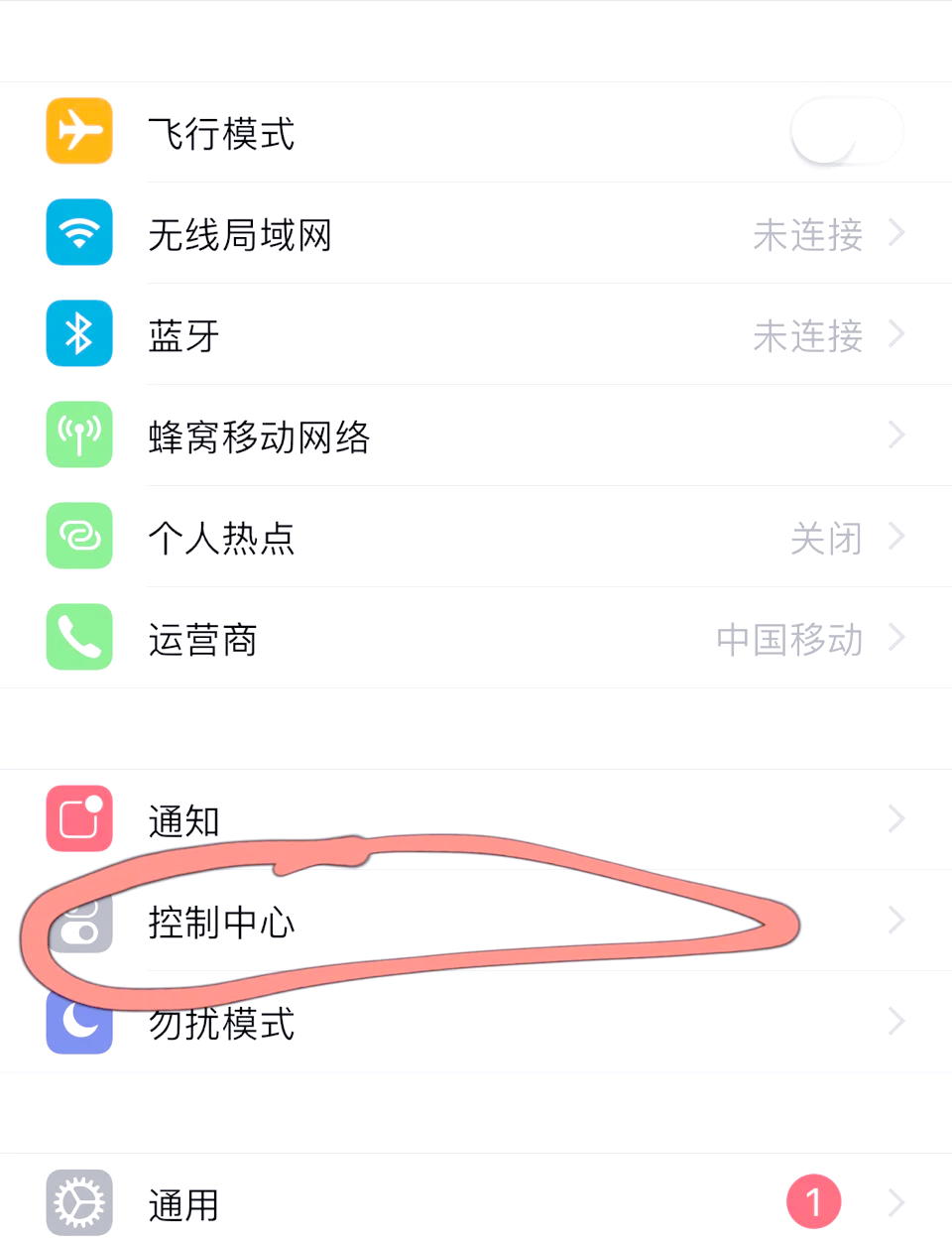952x1240 pixels.
Task: Open the circled 控制中心 settings row
Action: (x=397, y=921)
